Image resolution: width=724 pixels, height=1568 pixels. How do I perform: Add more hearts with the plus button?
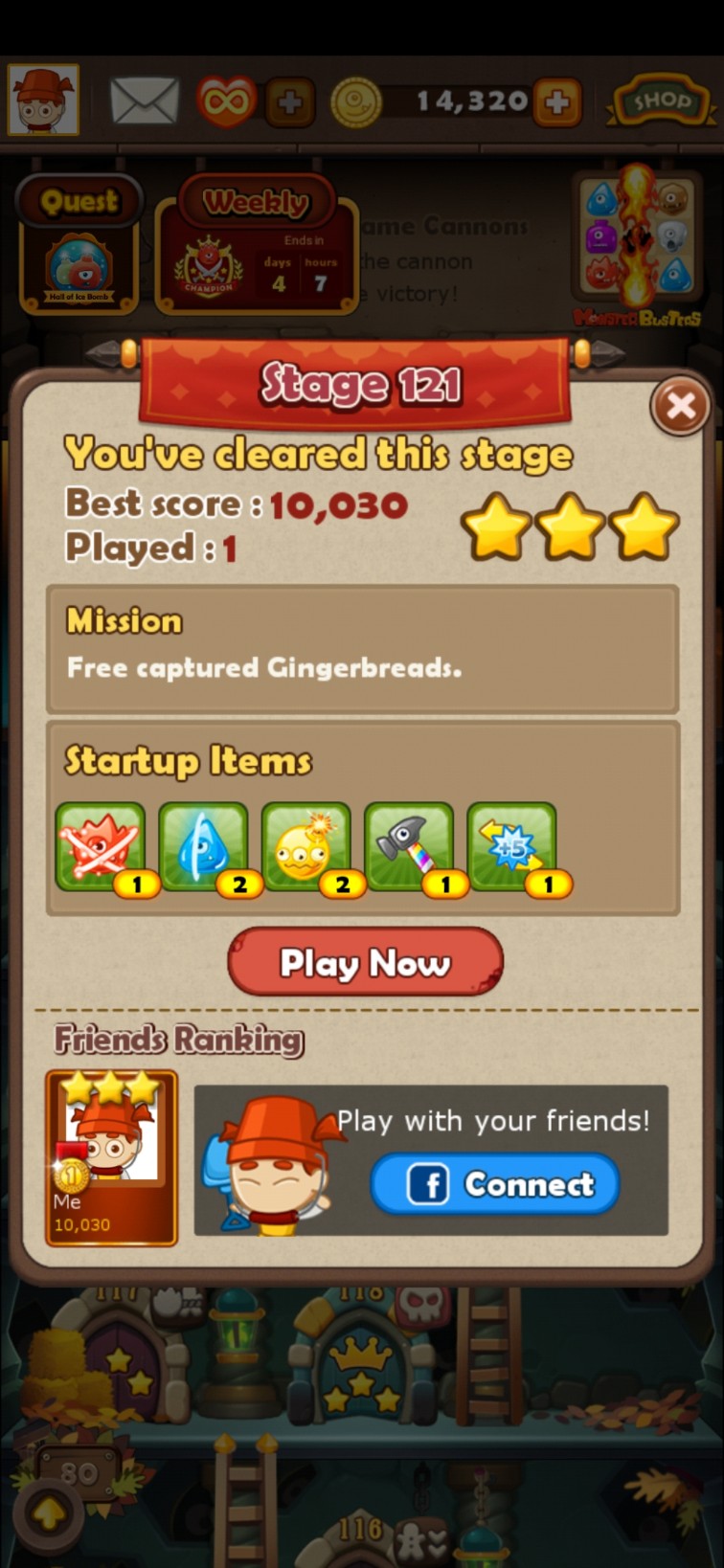pos(290,101)
